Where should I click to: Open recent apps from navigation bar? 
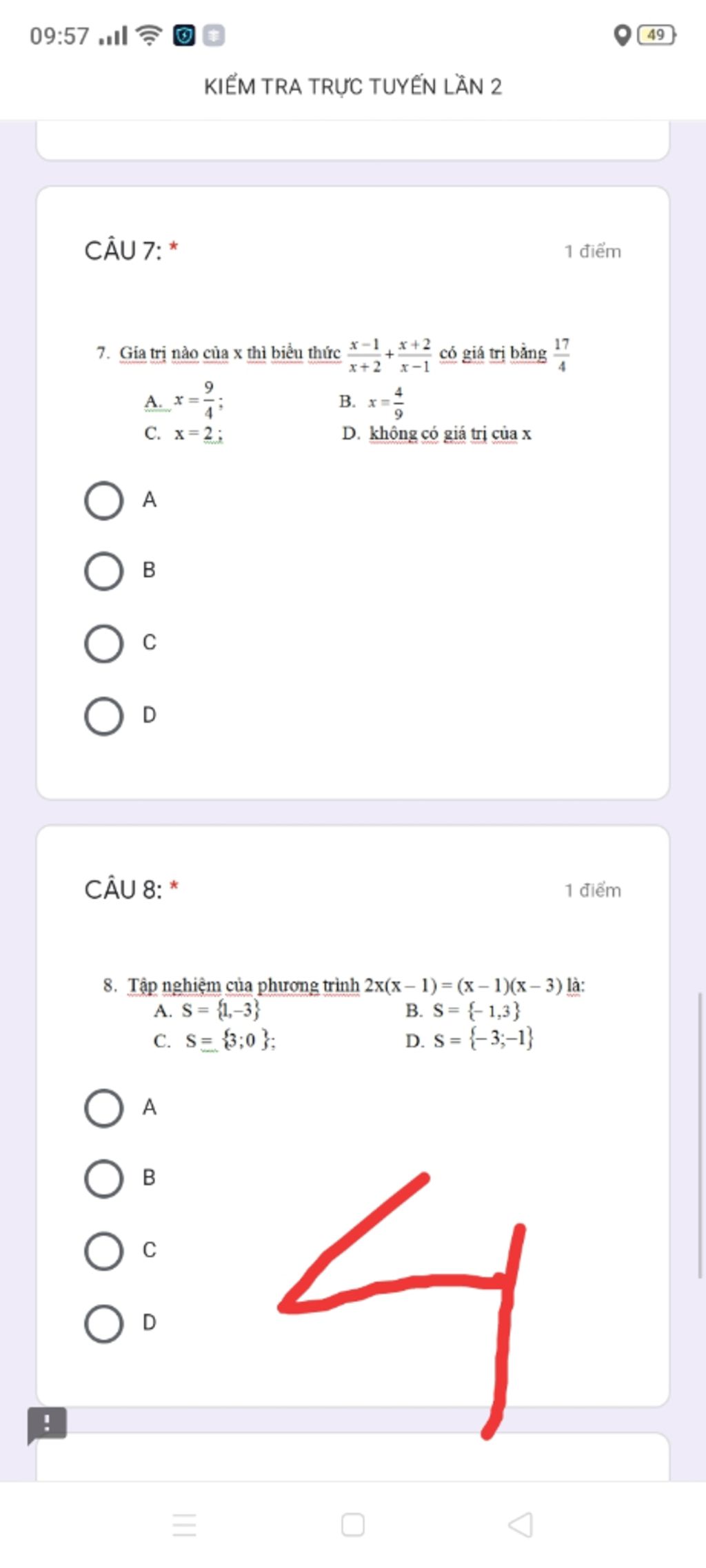click(x=184, y=1525)
